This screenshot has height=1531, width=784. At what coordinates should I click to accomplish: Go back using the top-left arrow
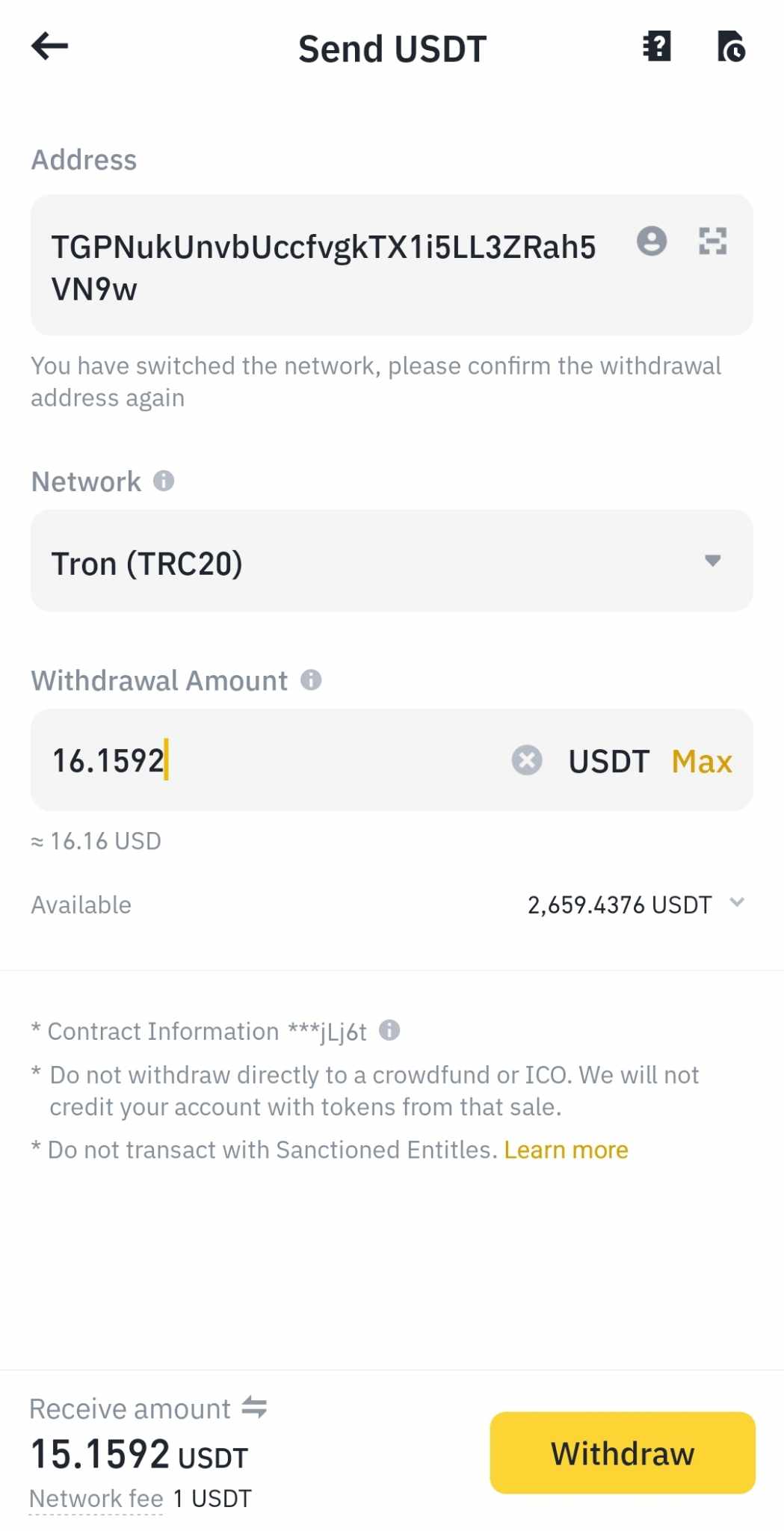point(49,46)
